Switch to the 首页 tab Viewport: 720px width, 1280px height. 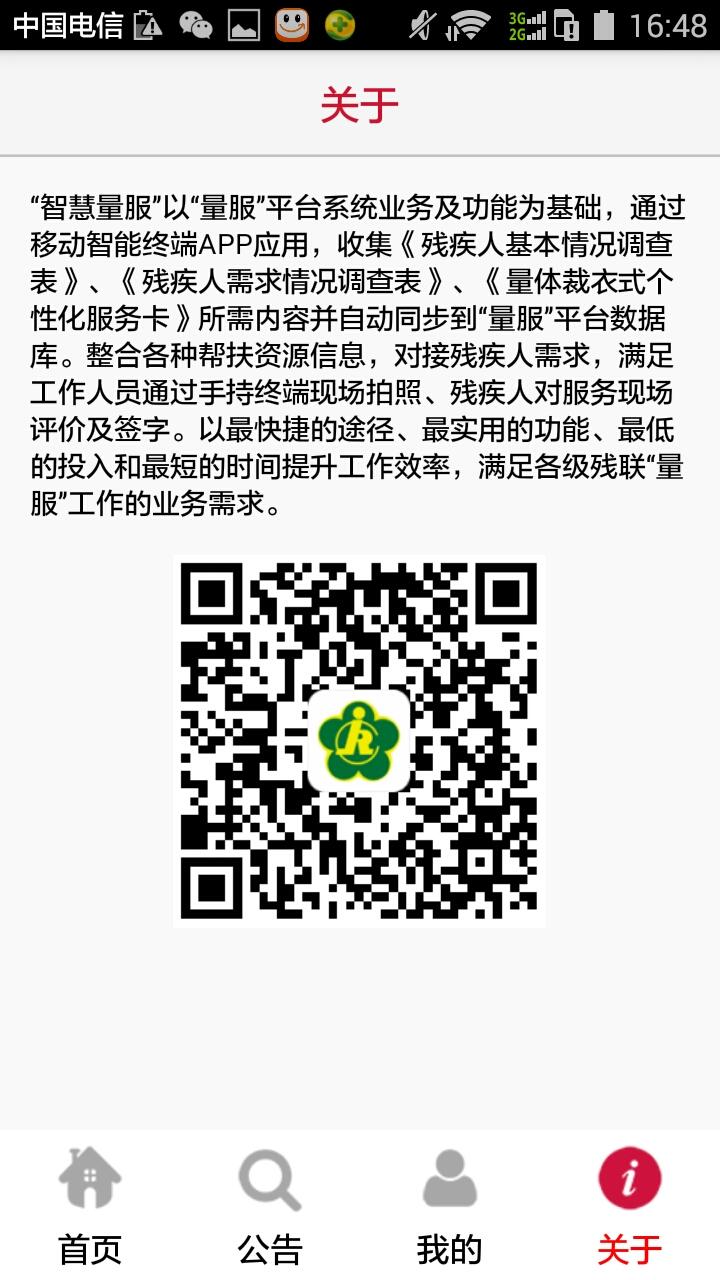90,1206
